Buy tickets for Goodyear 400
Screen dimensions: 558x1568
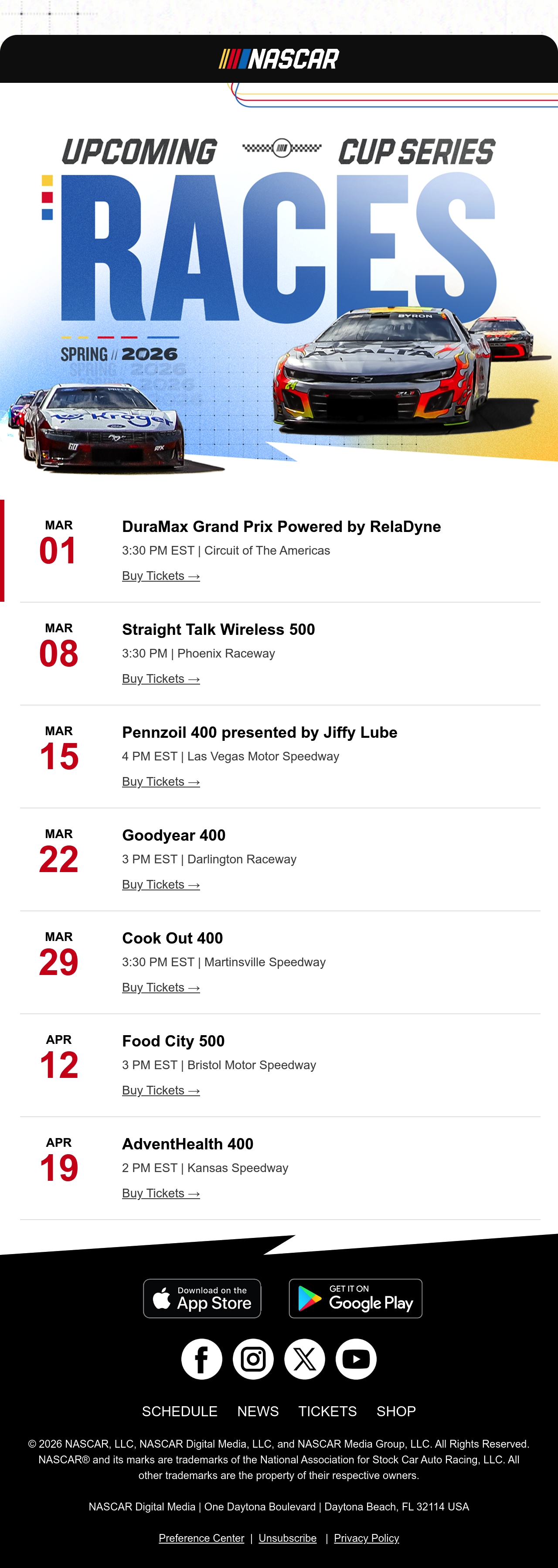[161, 884]
